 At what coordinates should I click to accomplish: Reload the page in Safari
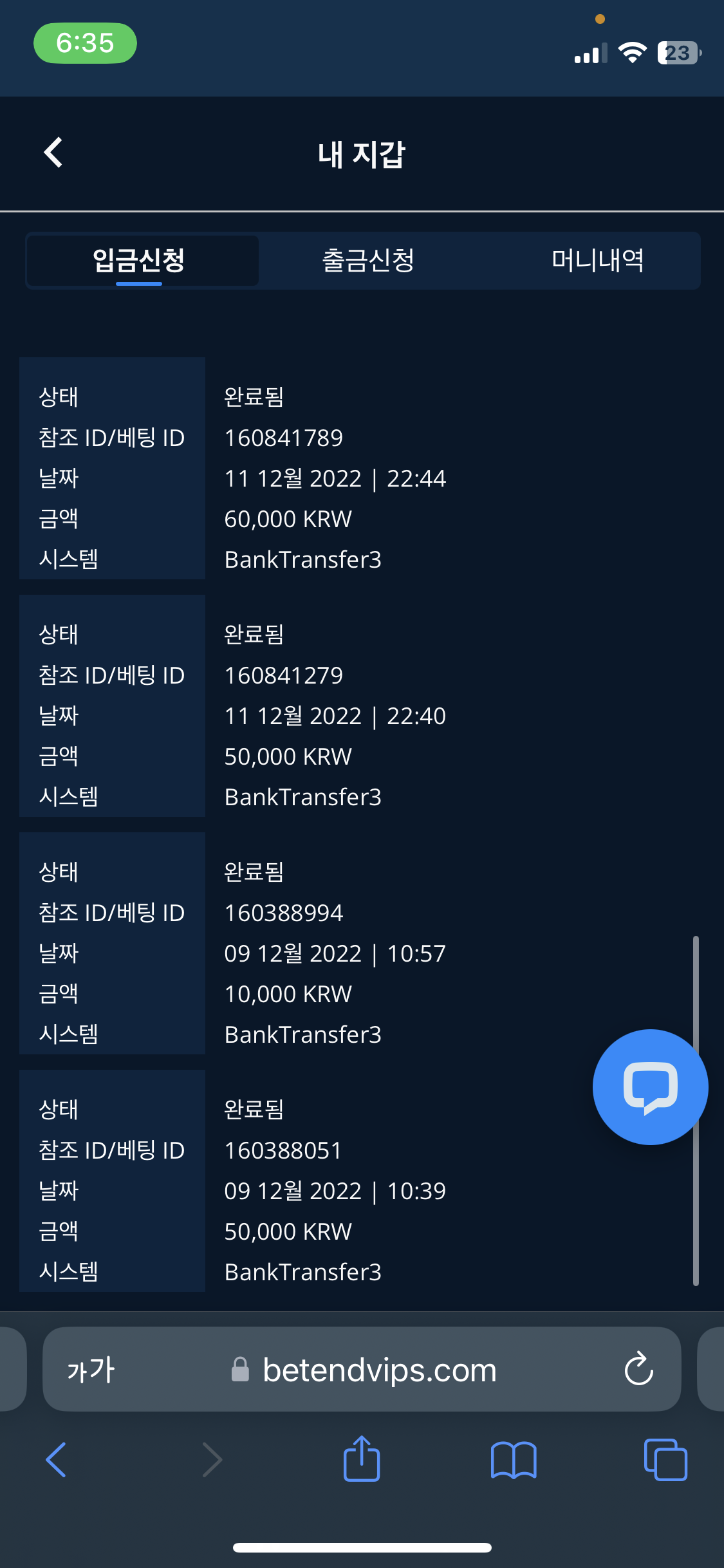pyautogui.click(x=638, y=1369)
